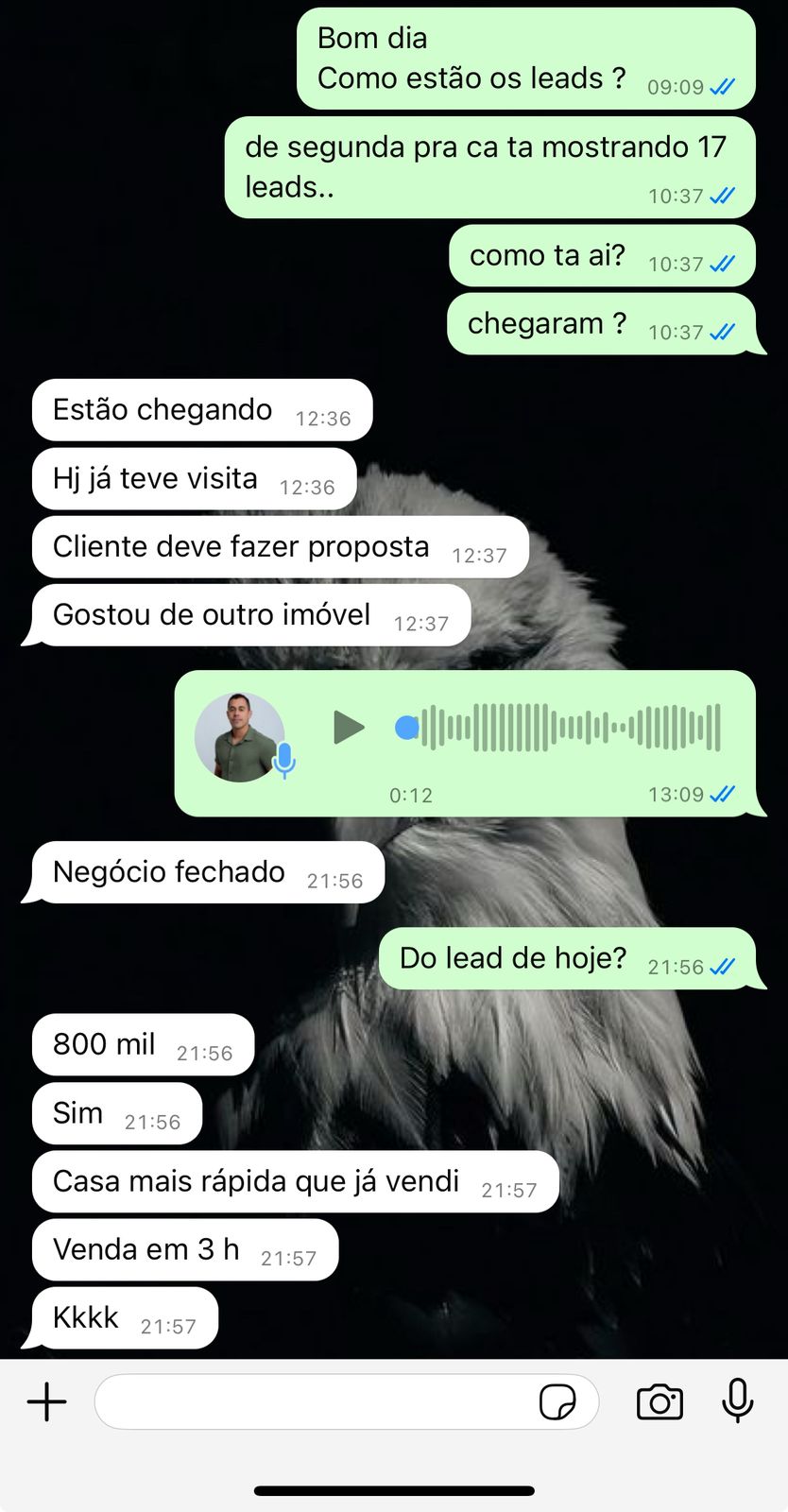The height and width of the screenshot is (1512, 788).
Task: Open the sticker picker
Action: click(557, 1401)
